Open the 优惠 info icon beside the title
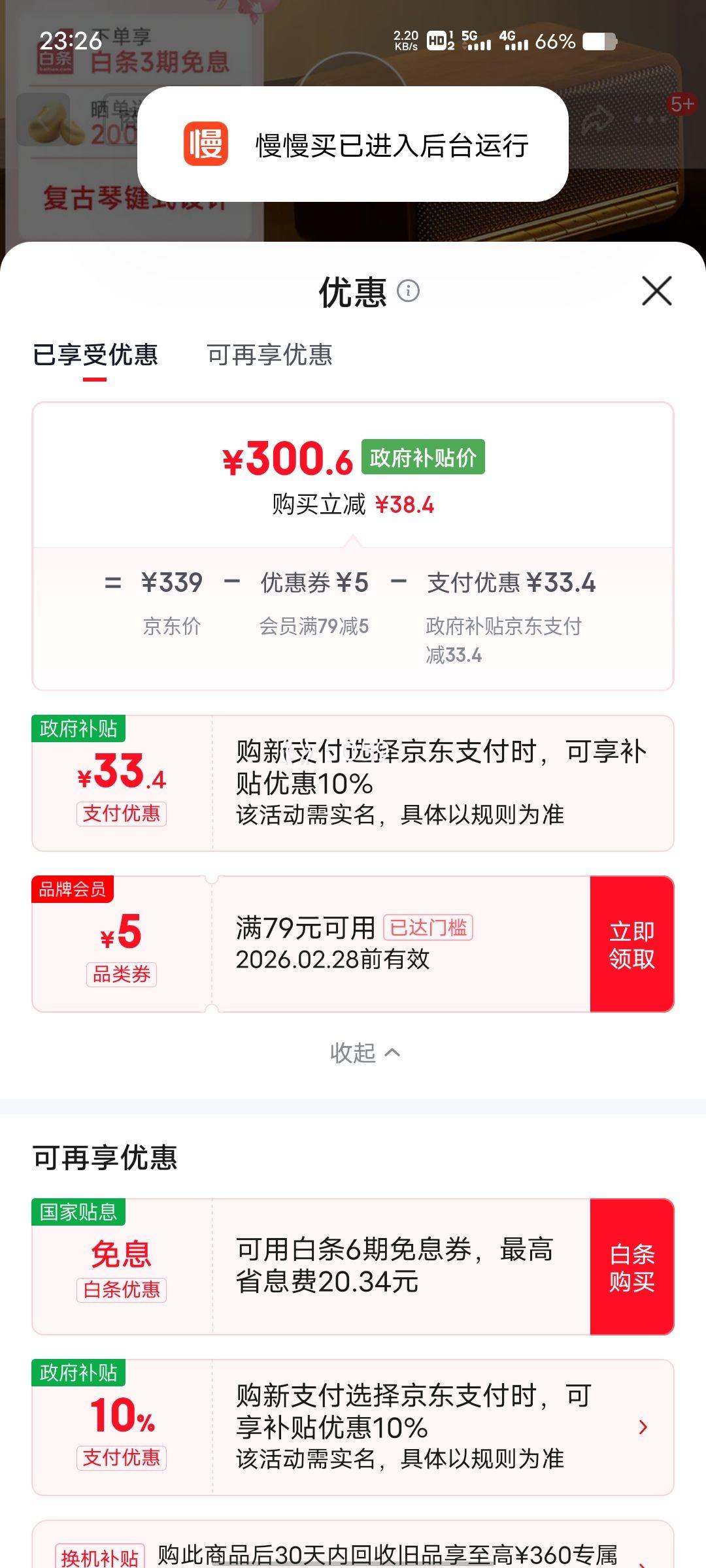 point(410,291)
